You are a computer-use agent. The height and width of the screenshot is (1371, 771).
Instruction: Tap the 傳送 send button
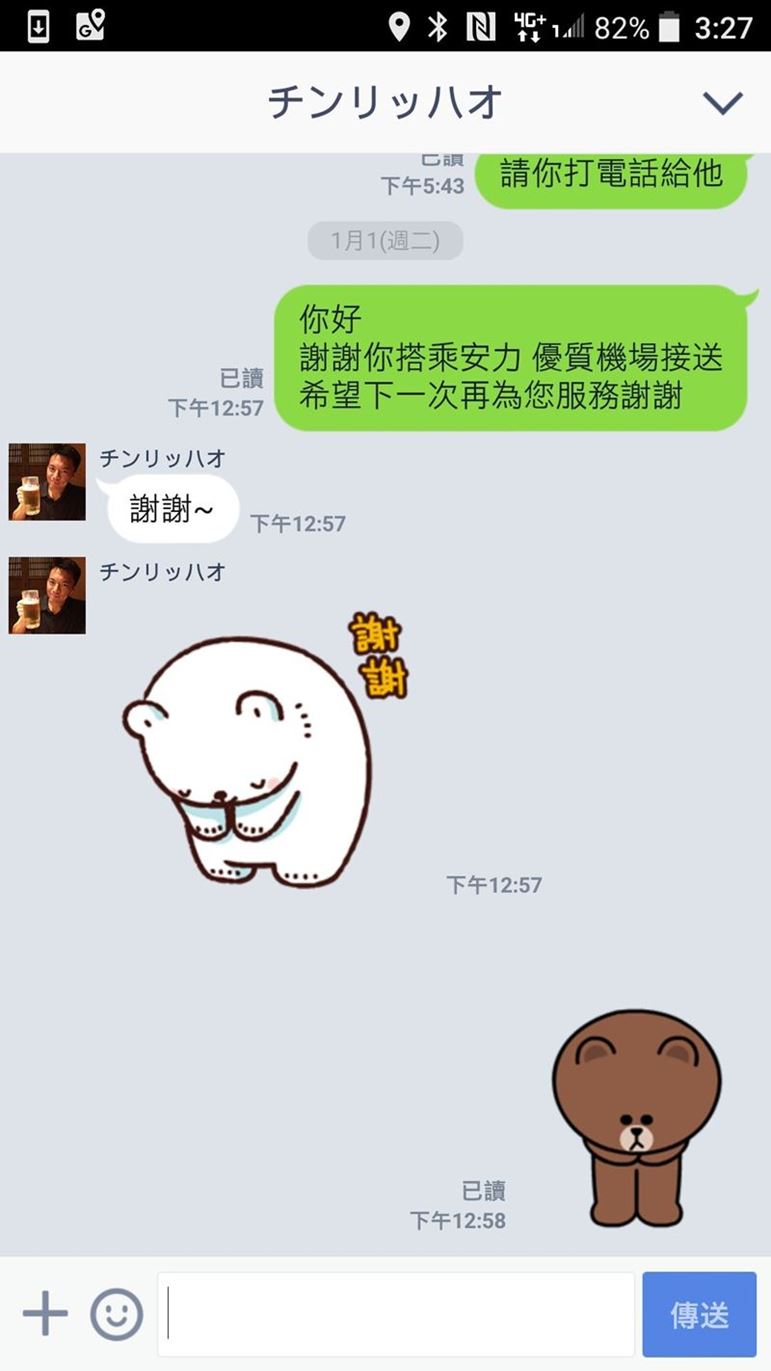699,1314
